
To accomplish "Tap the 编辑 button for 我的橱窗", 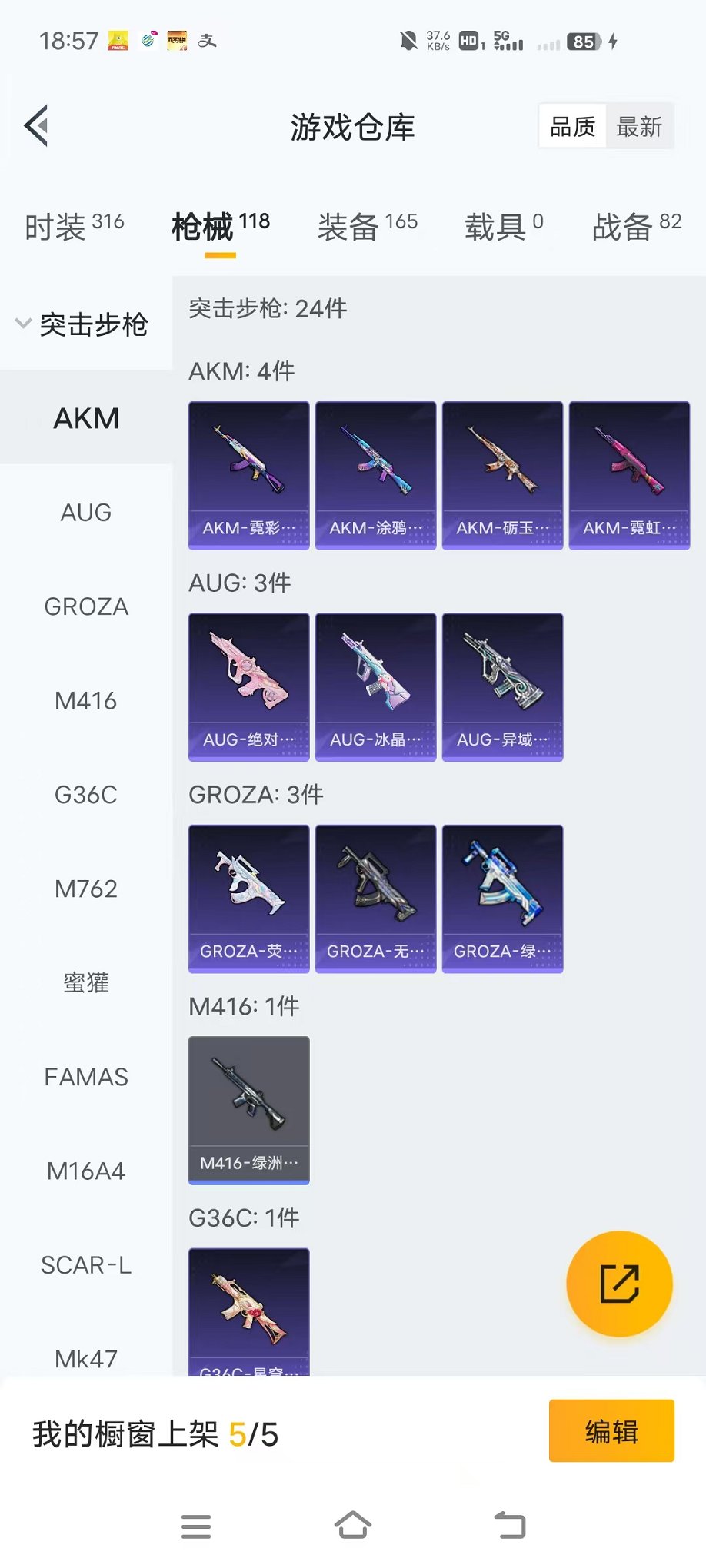I will pos(611,1430).
